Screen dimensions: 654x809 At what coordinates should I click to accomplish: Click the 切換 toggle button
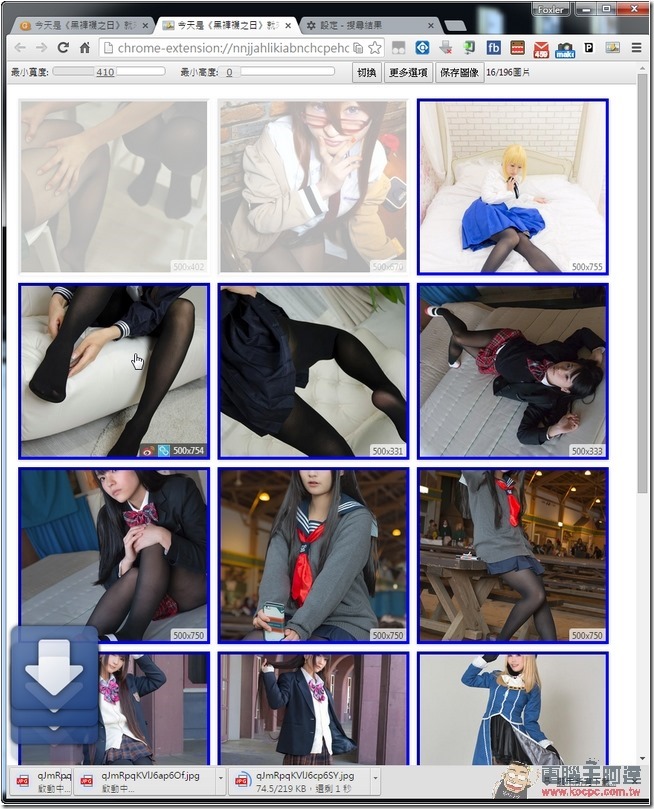(367, 73)
